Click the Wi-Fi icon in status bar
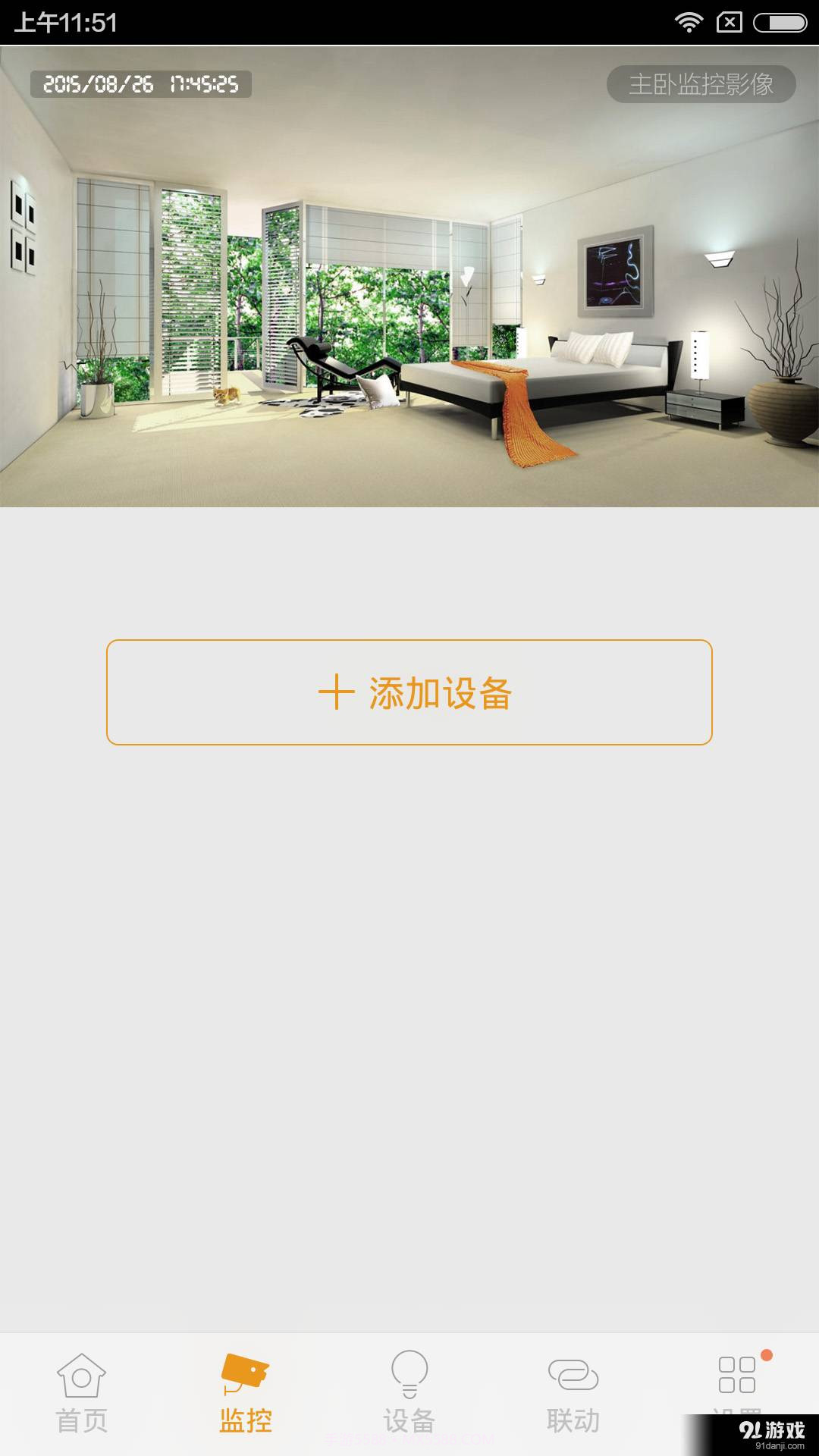Screen dimensions: 819x1456 (689, 21)
